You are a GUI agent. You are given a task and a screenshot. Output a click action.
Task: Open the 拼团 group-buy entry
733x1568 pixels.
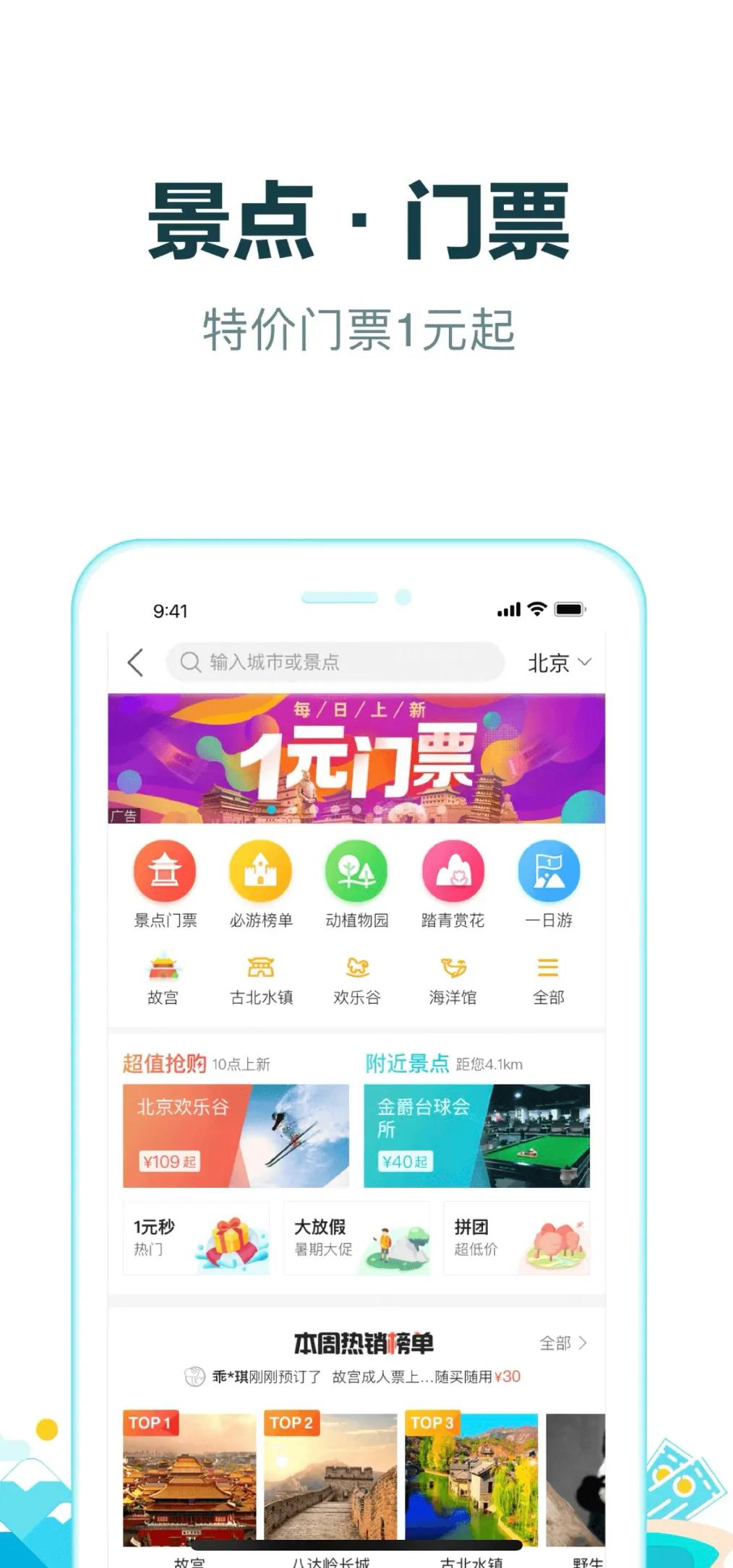point(517,1237)
